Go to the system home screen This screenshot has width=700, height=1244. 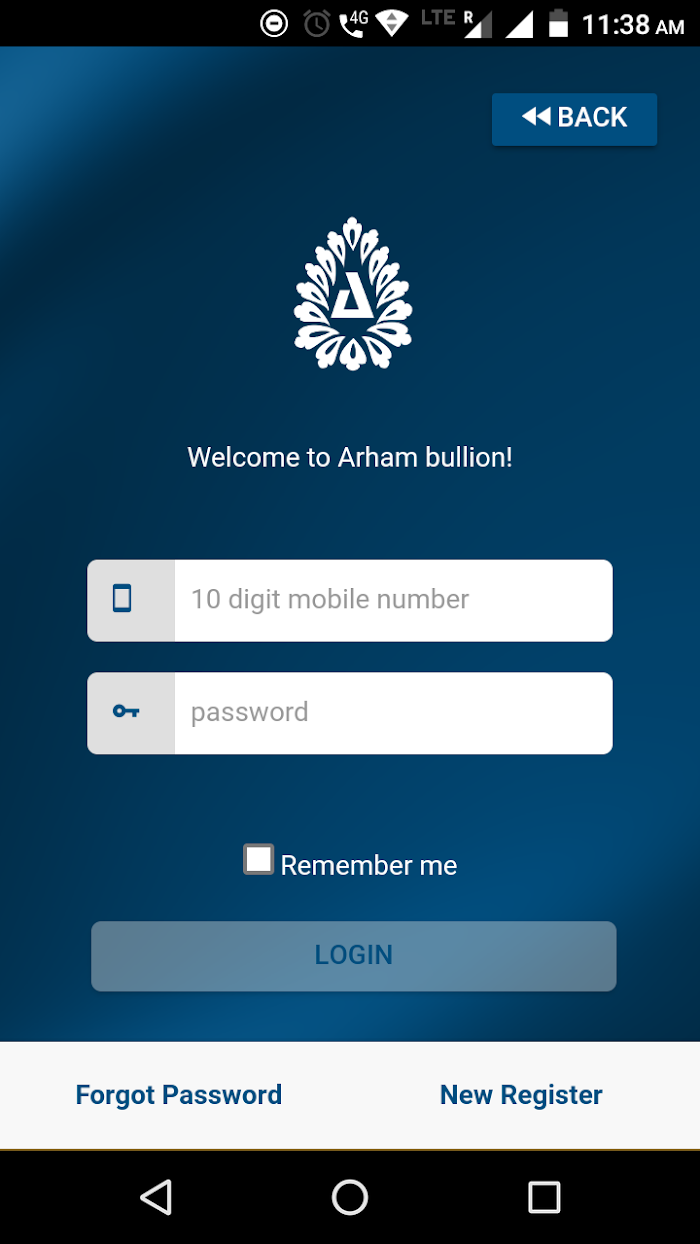(350, 1197)
